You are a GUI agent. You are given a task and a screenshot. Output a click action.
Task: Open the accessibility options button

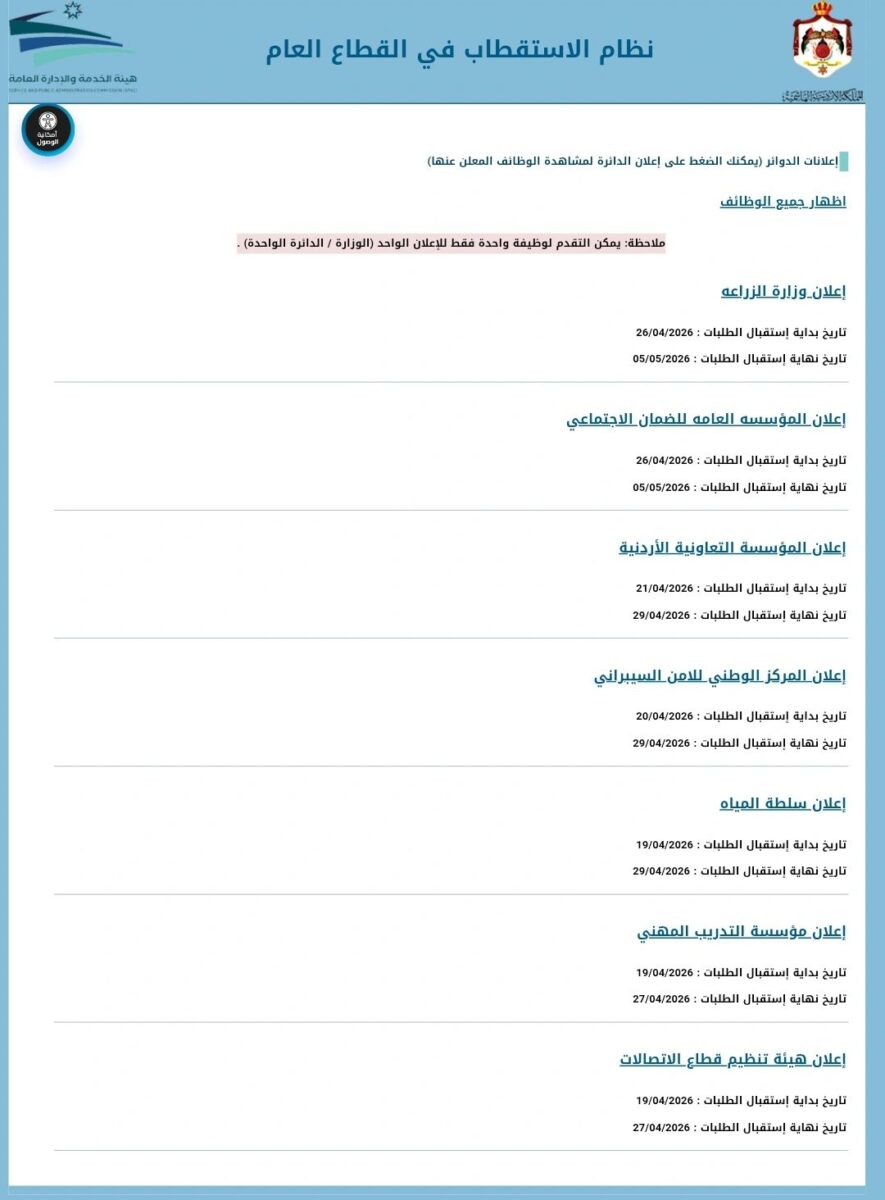click(x=48, y=130)
